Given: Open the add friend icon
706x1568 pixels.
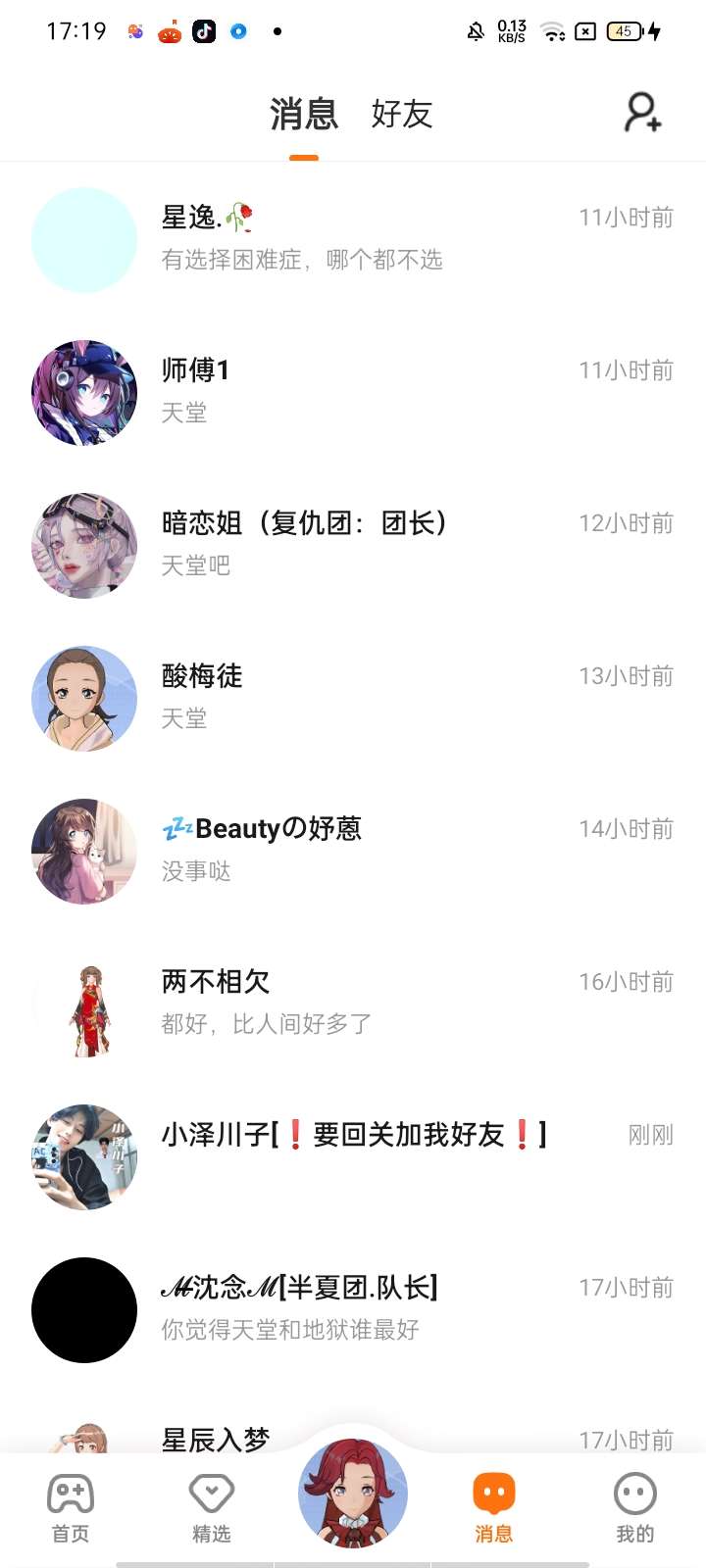Looking at the screenshot, I should click(643, 113).
